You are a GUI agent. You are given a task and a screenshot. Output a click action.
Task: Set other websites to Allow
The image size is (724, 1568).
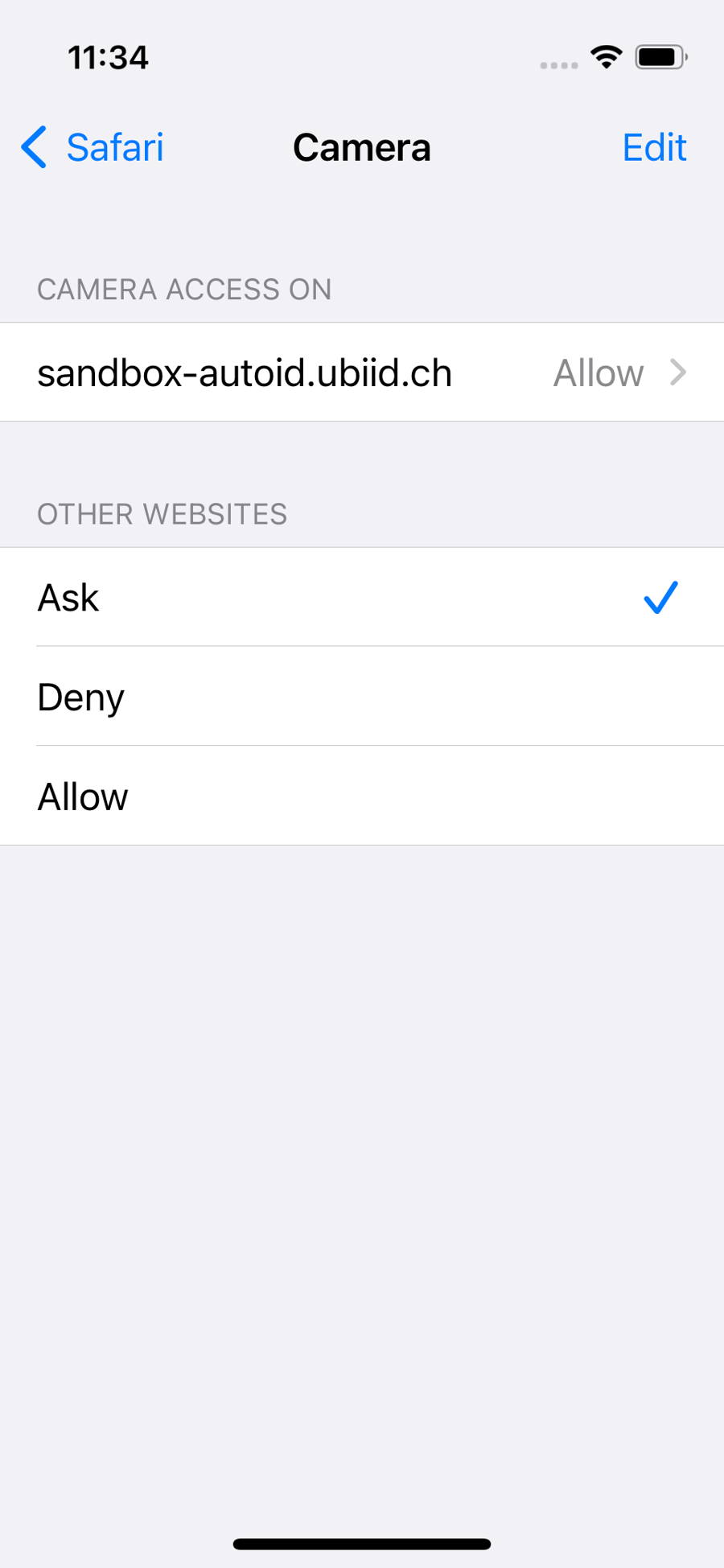tap(362, 796)
